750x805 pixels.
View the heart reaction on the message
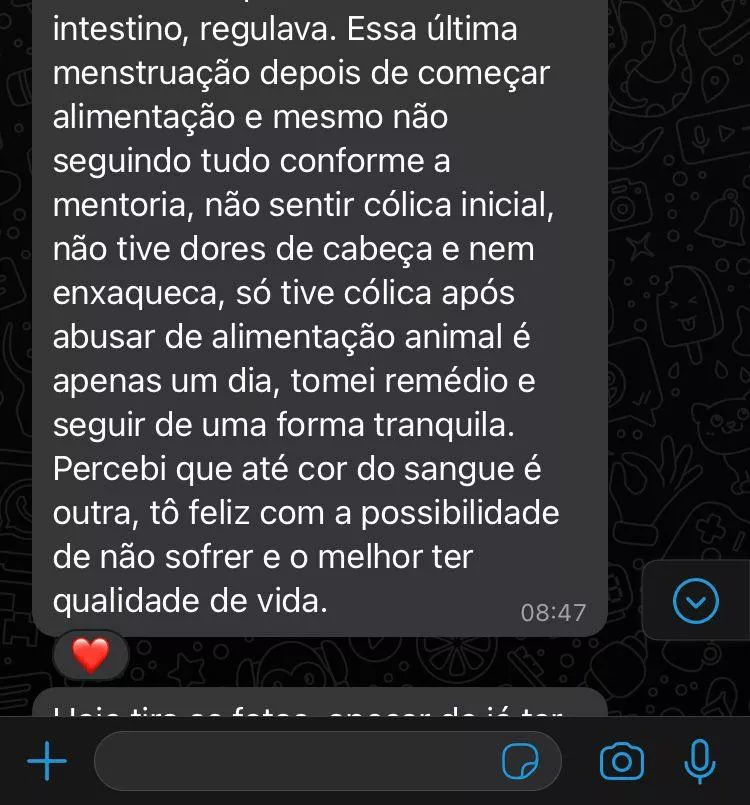click(x=91, y=655)
